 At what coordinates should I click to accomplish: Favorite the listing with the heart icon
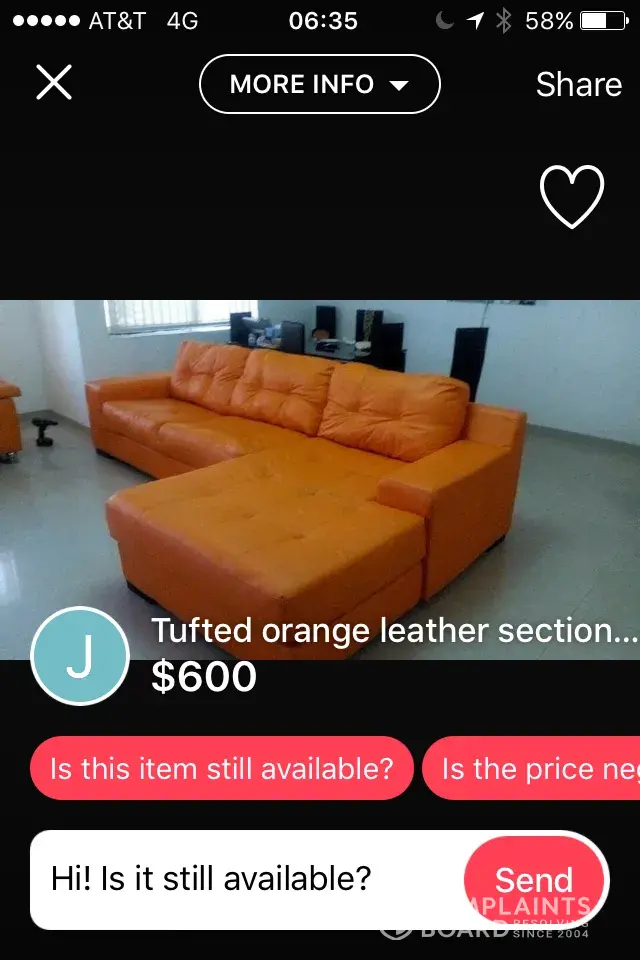pos(572,196)
